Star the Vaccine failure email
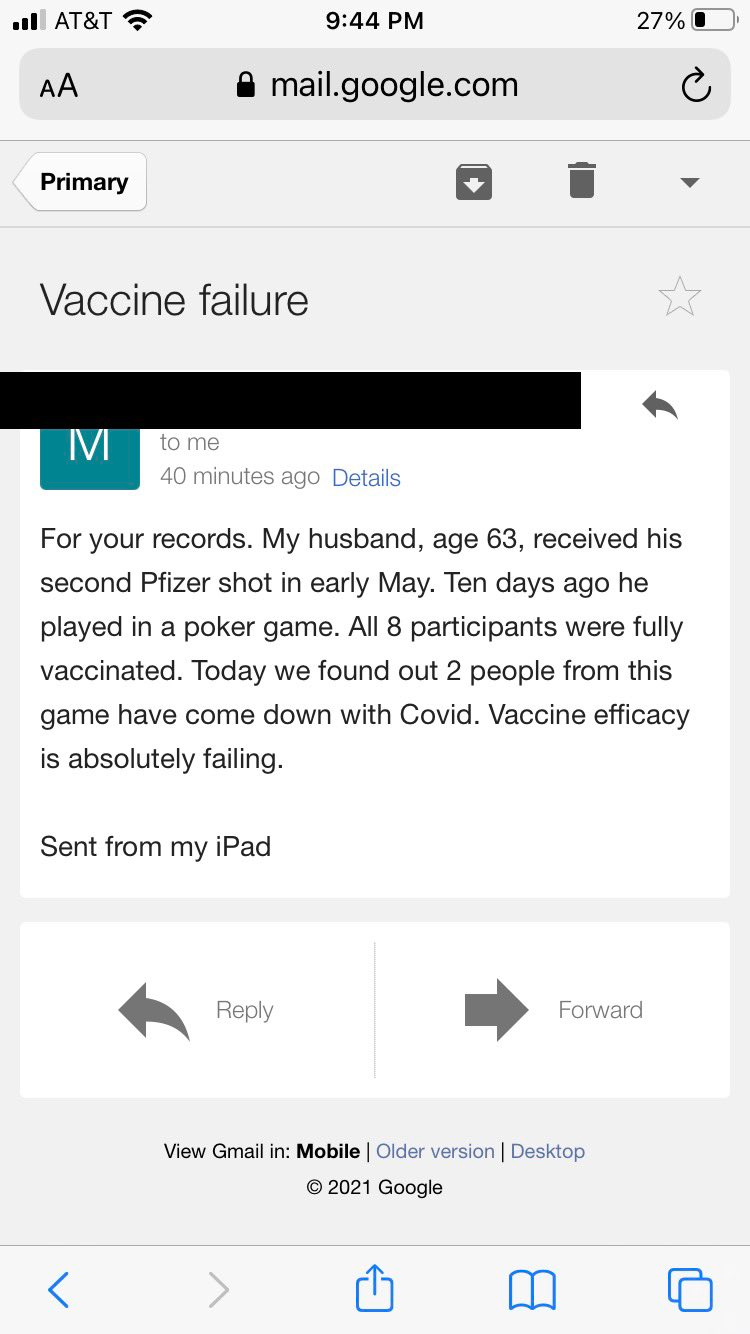 [x=680, y=297]
